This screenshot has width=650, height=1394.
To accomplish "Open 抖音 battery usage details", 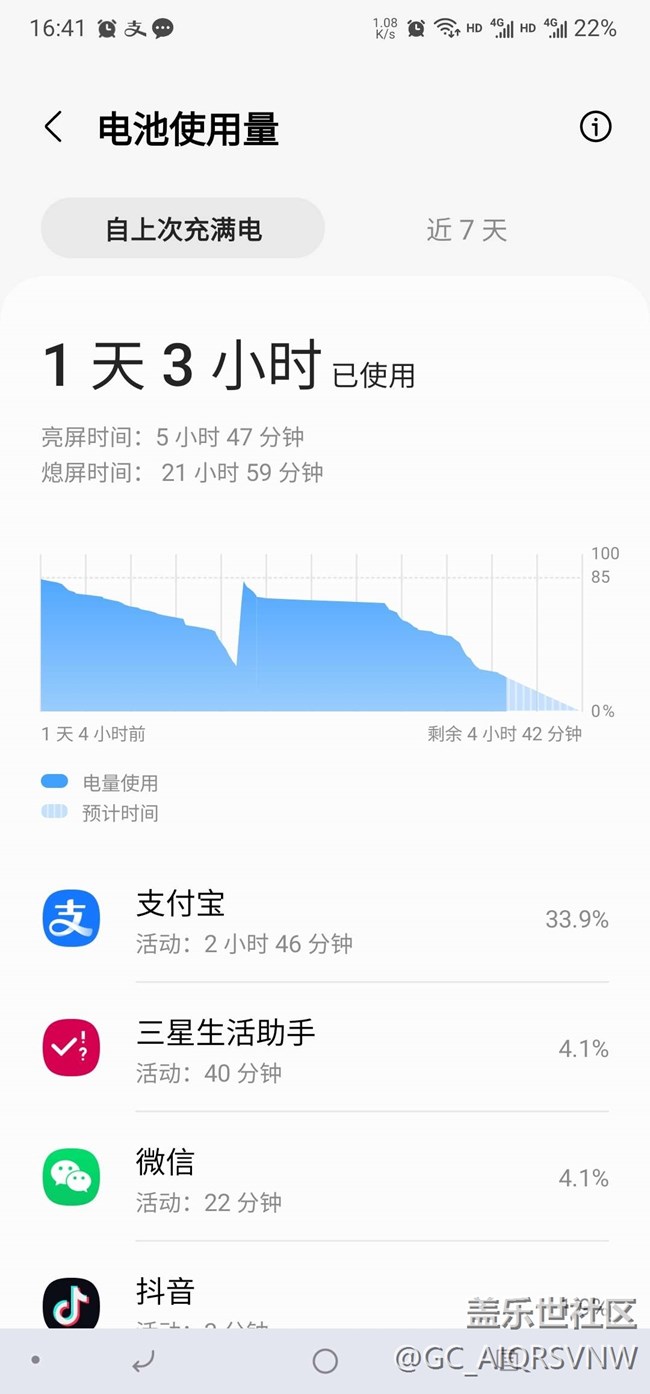I will coord(325,1286).
